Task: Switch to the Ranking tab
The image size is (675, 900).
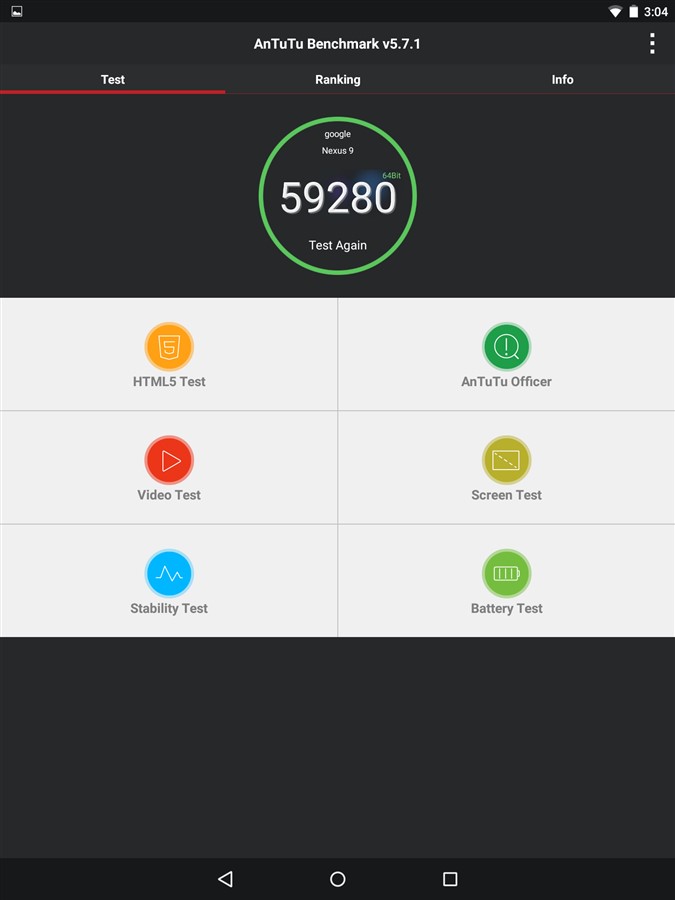Action: 337,80
